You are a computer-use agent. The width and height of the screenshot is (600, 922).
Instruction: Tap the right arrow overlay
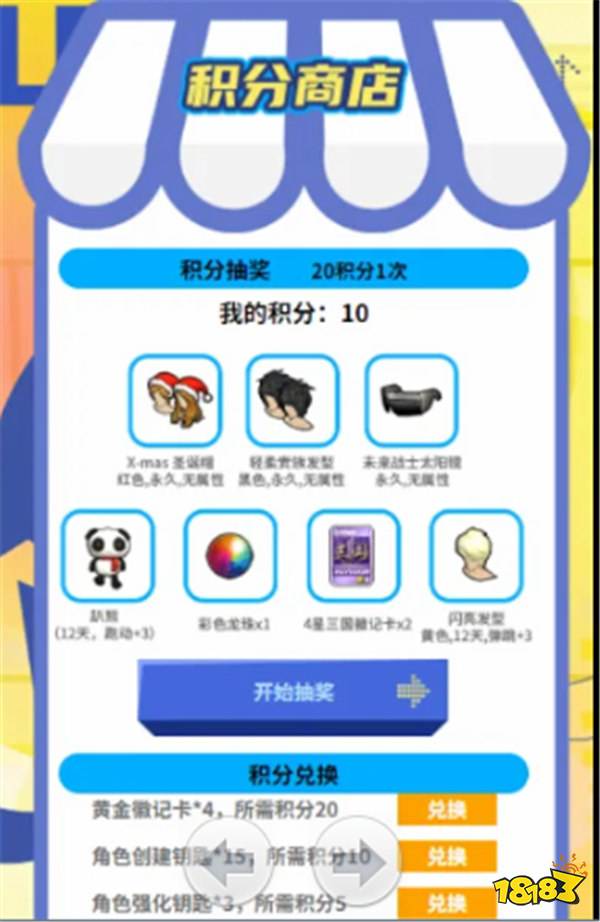358,862
